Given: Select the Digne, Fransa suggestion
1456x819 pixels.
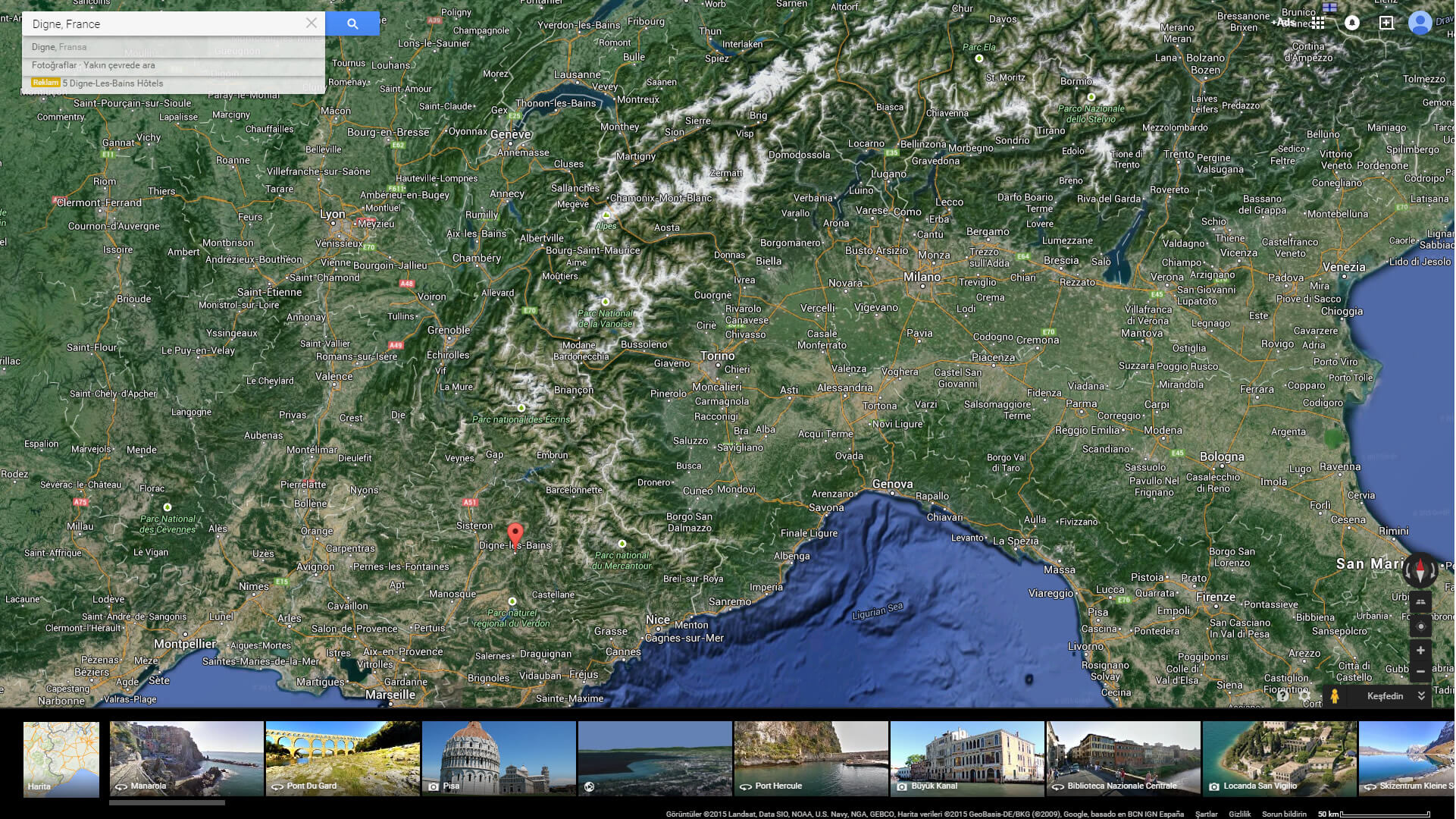Looking at the screenshot, I should 59,47.
